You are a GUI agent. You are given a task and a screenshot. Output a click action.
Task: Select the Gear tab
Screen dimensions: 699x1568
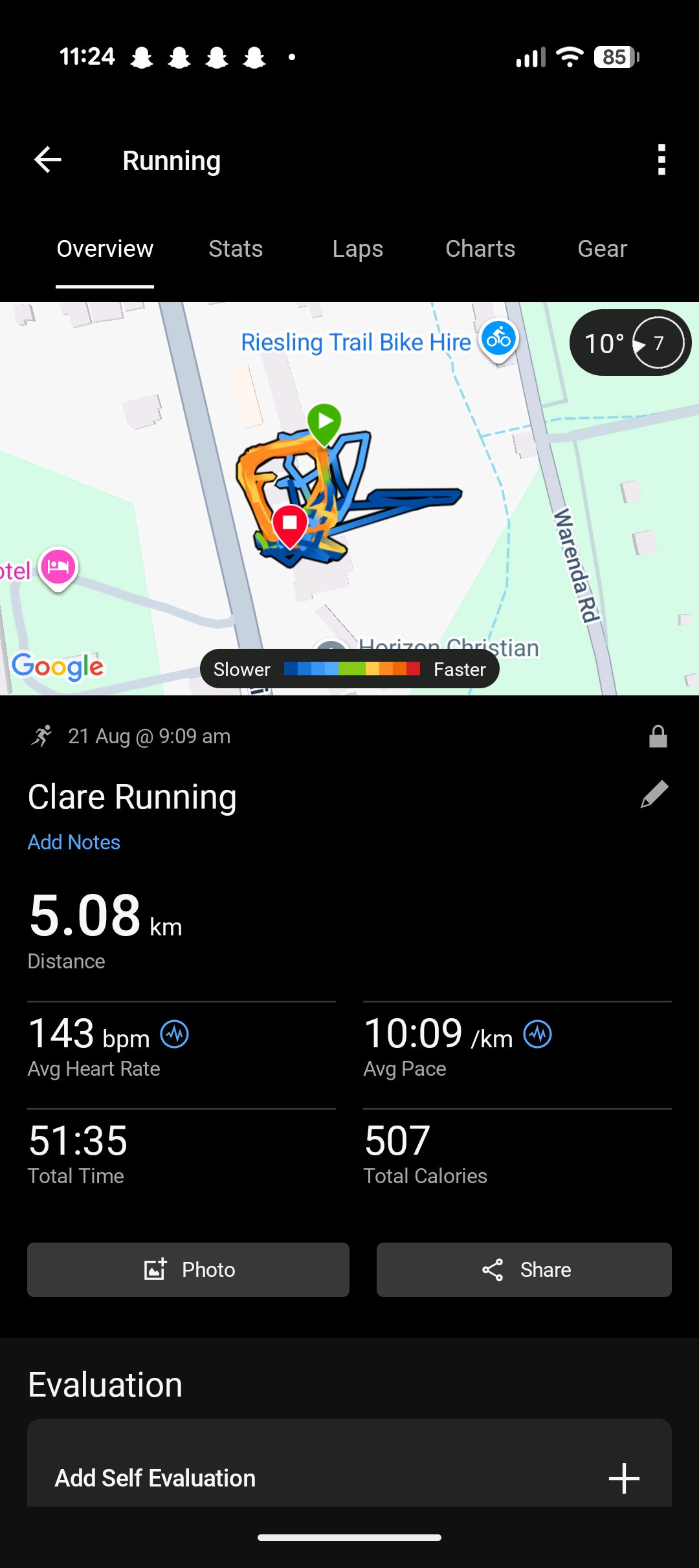pyautogui.click(x=603, y=249)
